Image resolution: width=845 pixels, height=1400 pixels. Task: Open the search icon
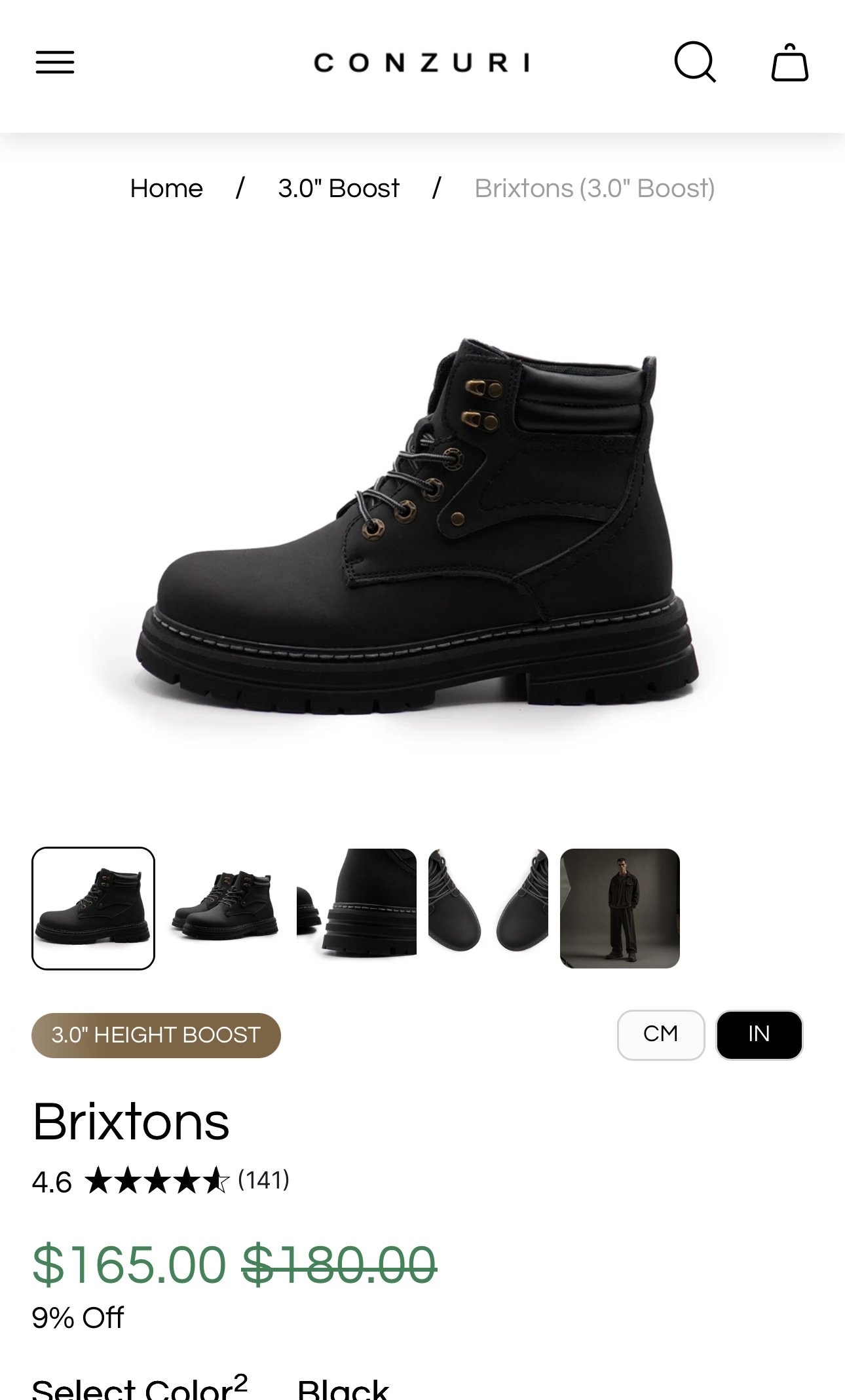click(694, 63)
